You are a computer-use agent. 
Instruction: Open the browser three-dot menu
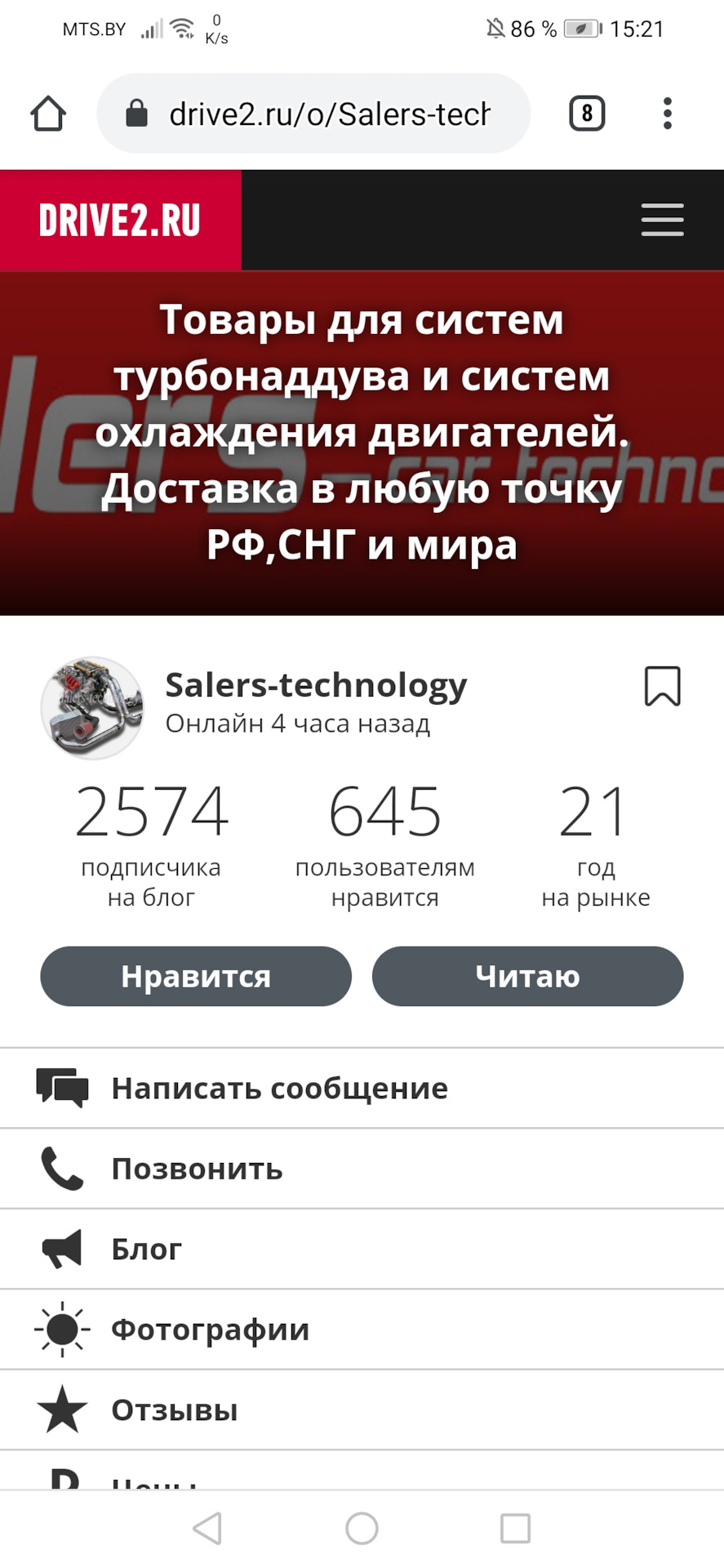(667, 113)
